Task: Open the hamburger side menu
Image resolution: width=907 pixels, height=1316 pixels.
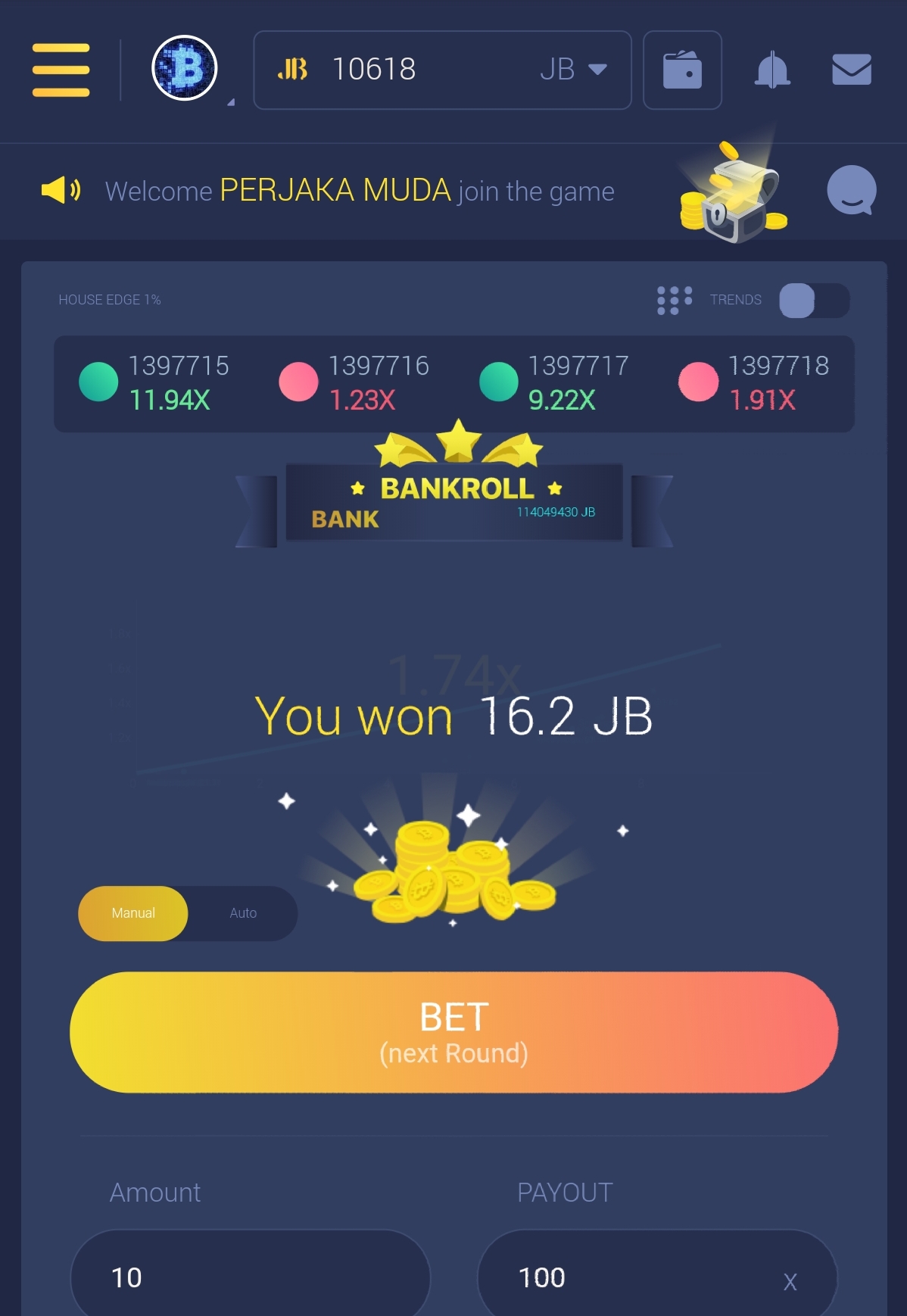Action: point(61,70)
